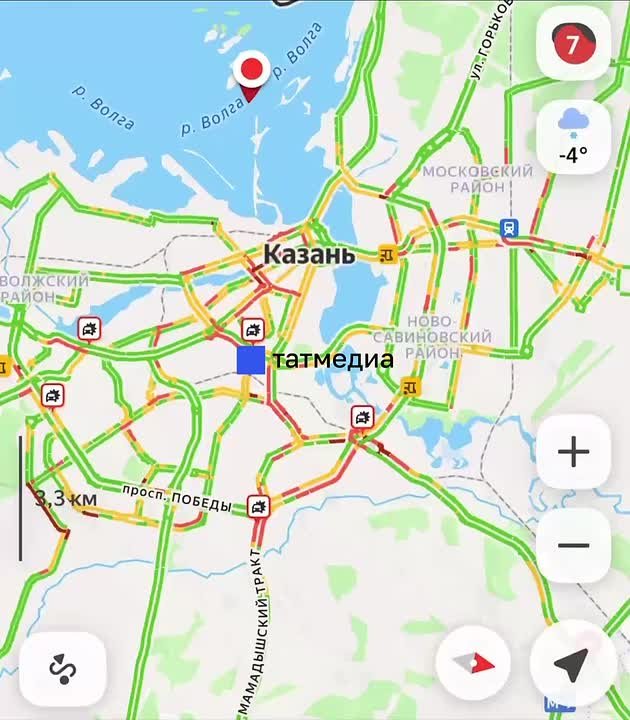The image size is (630, 720).
Task: Select the red pin on the Volga river
Action: tap(251, 72)
